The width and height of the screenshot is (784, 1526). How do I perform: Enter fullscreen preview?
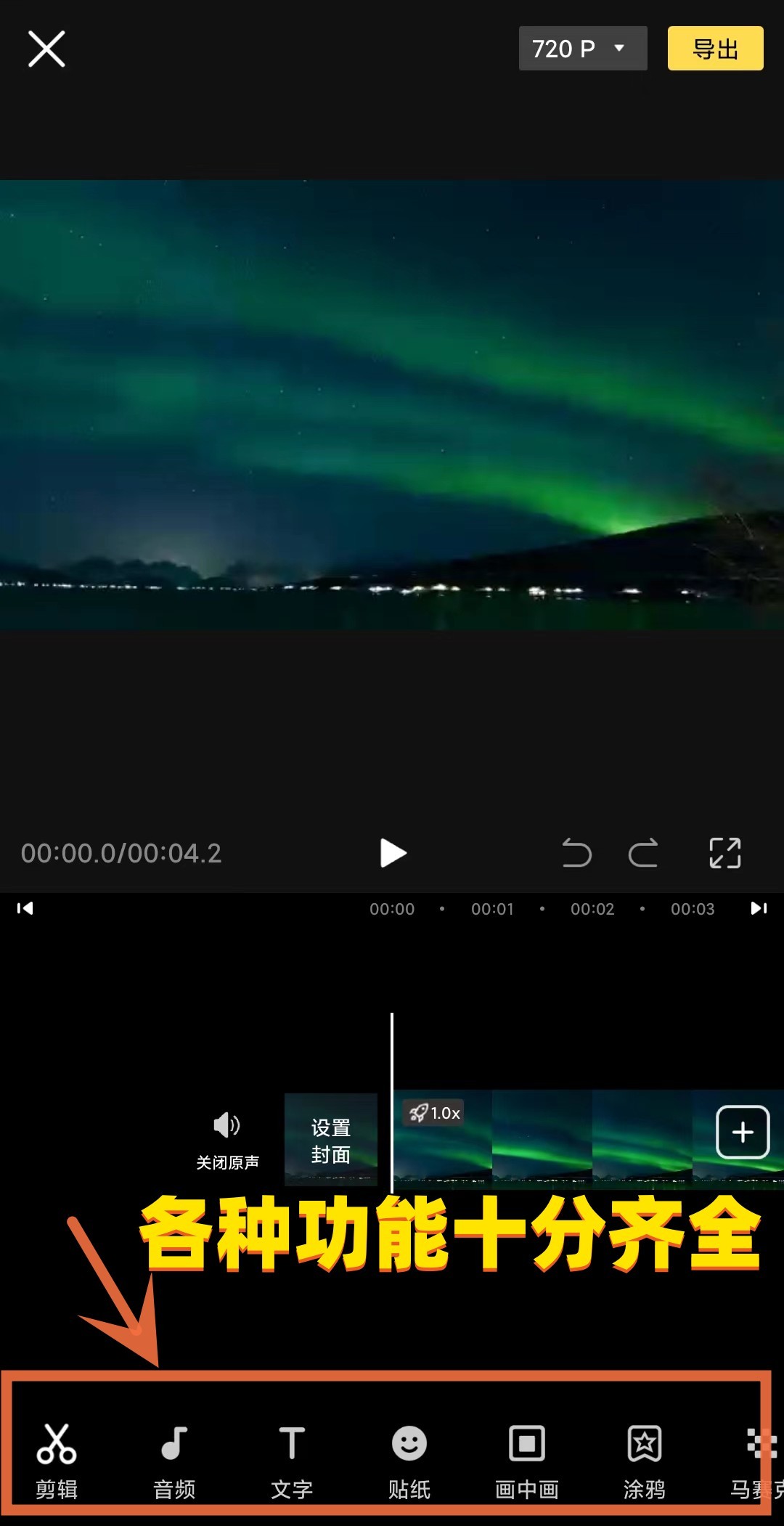point(724,853)
